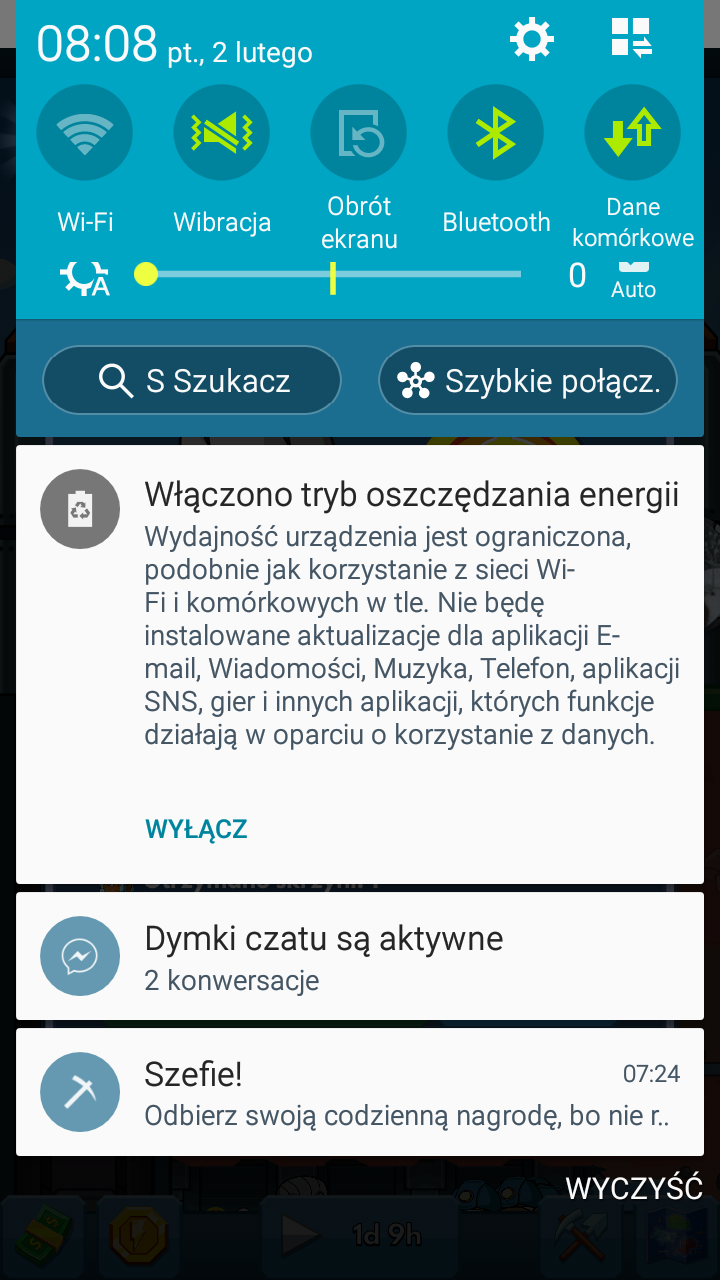This screenshot has height=1280, width=720.
Task: Toggle Dane komórkowe mobile data
Action: pos(633,134)
